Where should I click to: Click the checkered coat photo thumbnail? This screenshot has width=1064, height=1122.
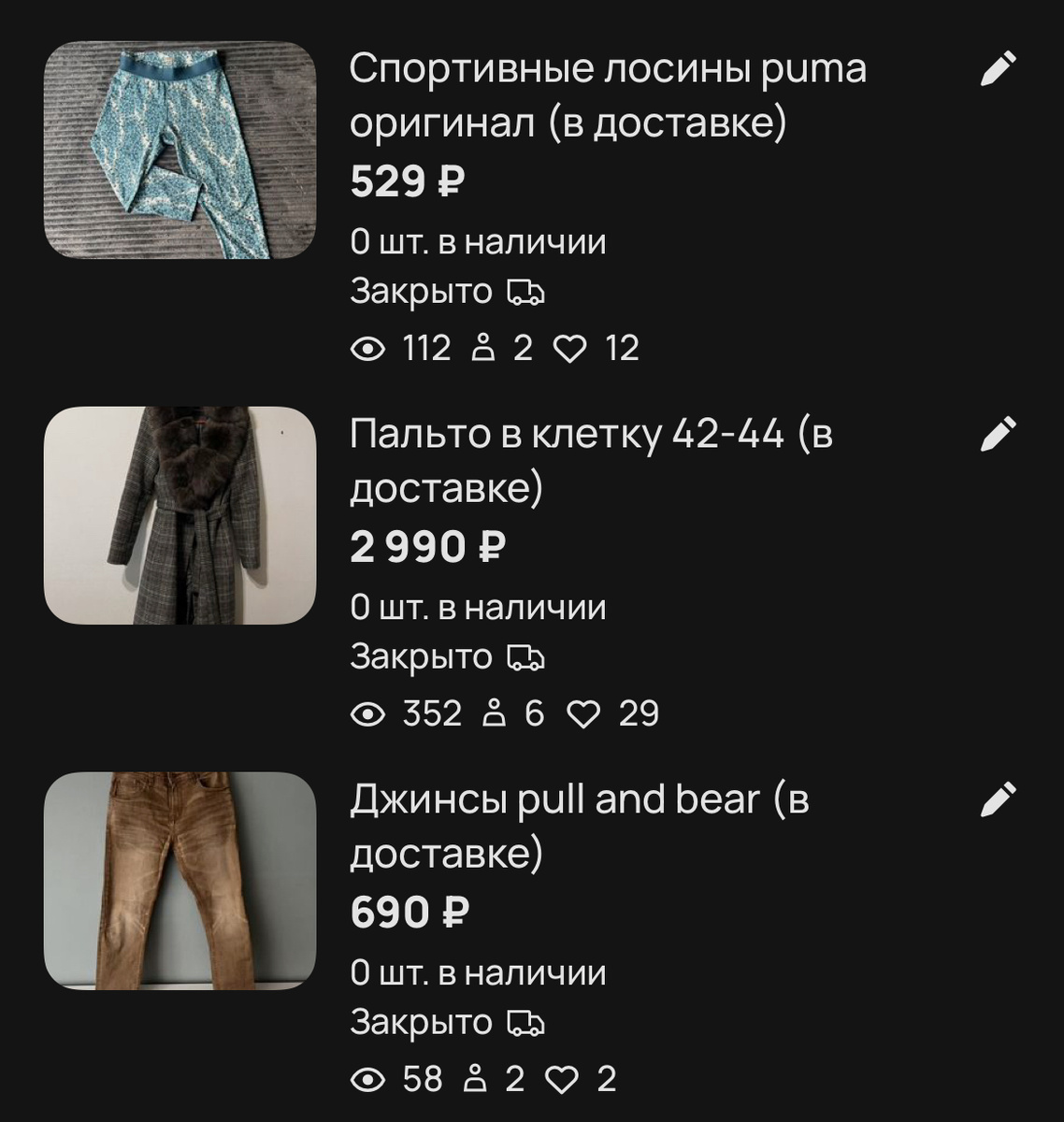pos(178,514)
